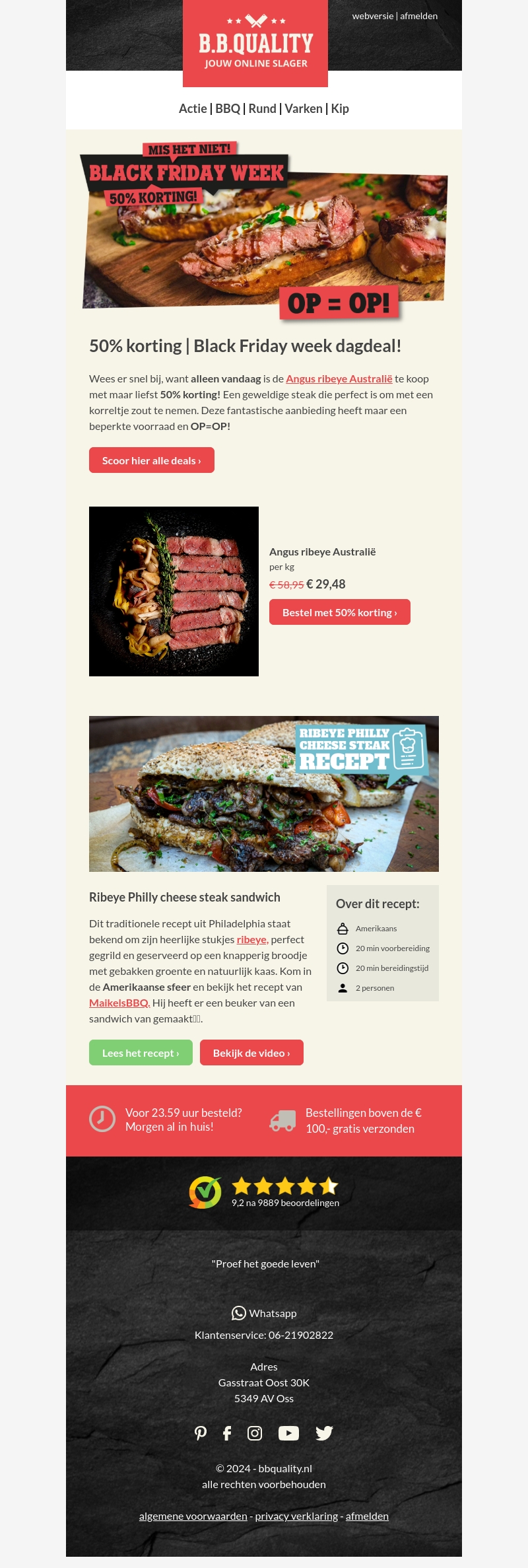Visit the Instagram profile icon
This screenshot has width=528, height=1568.
tap(255, 1433)
